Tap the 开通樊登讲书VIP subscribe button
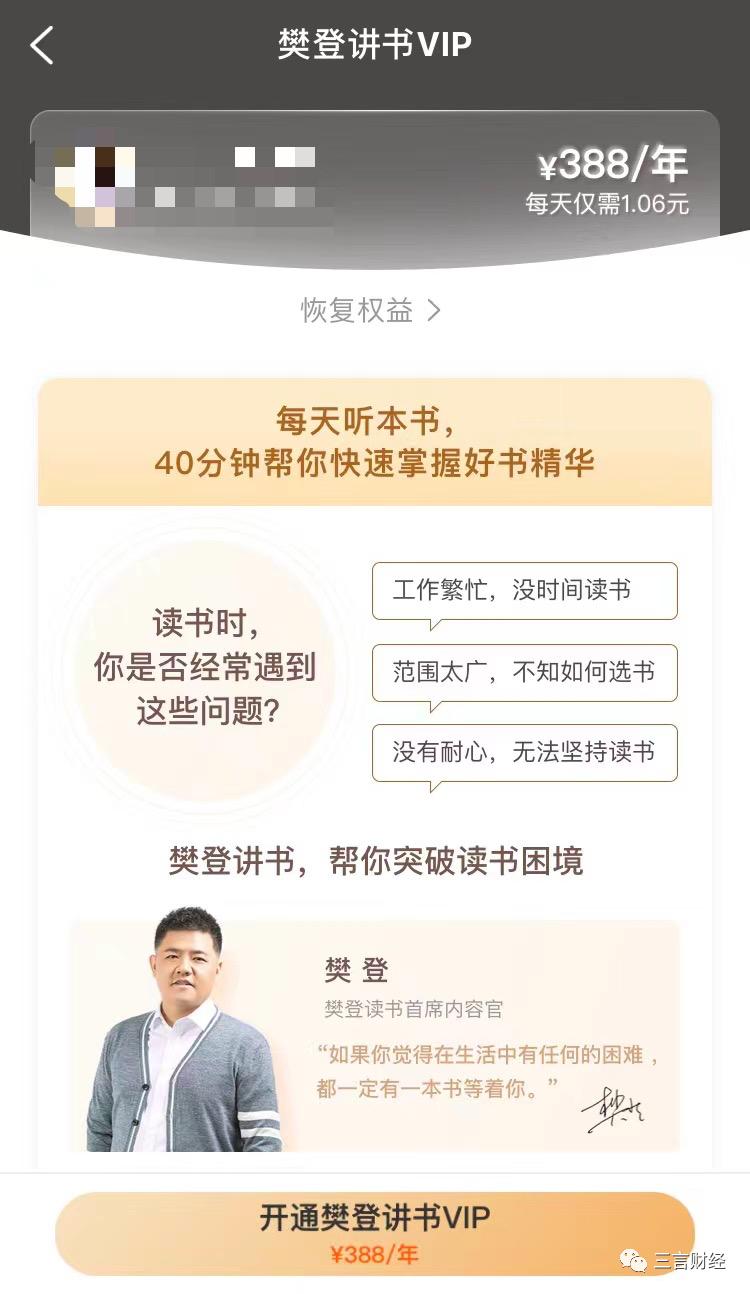This screenshot has height=1294, width=750. (375, 1232)
